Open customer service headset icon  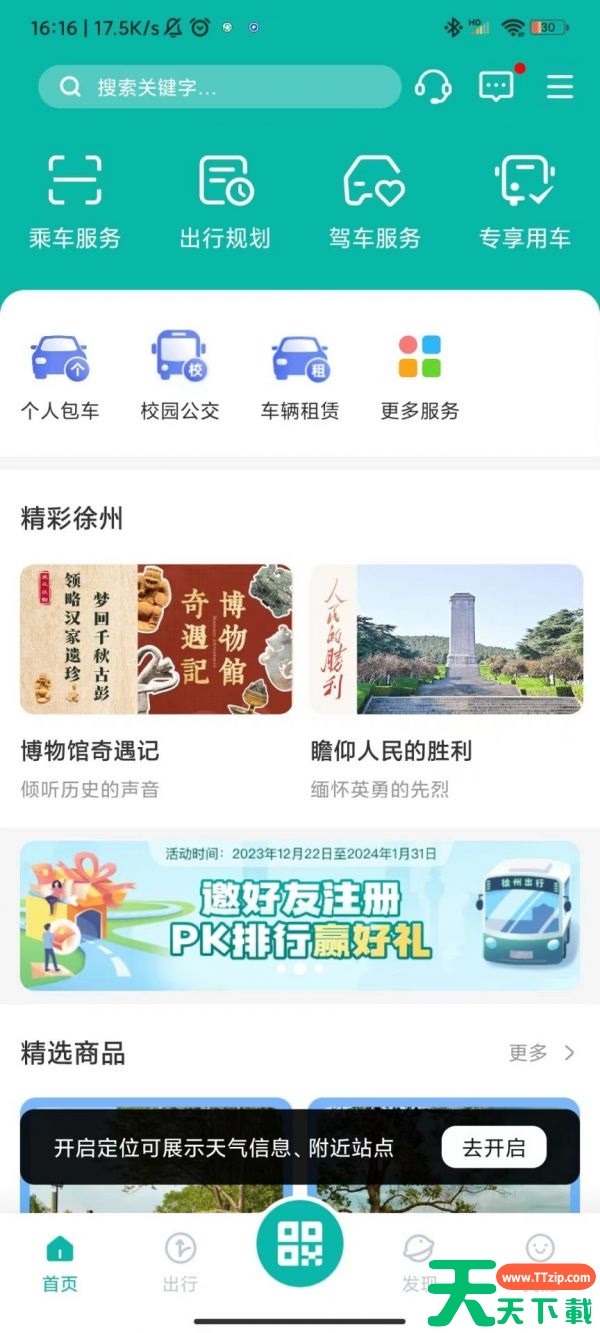(x=433, y=87)
